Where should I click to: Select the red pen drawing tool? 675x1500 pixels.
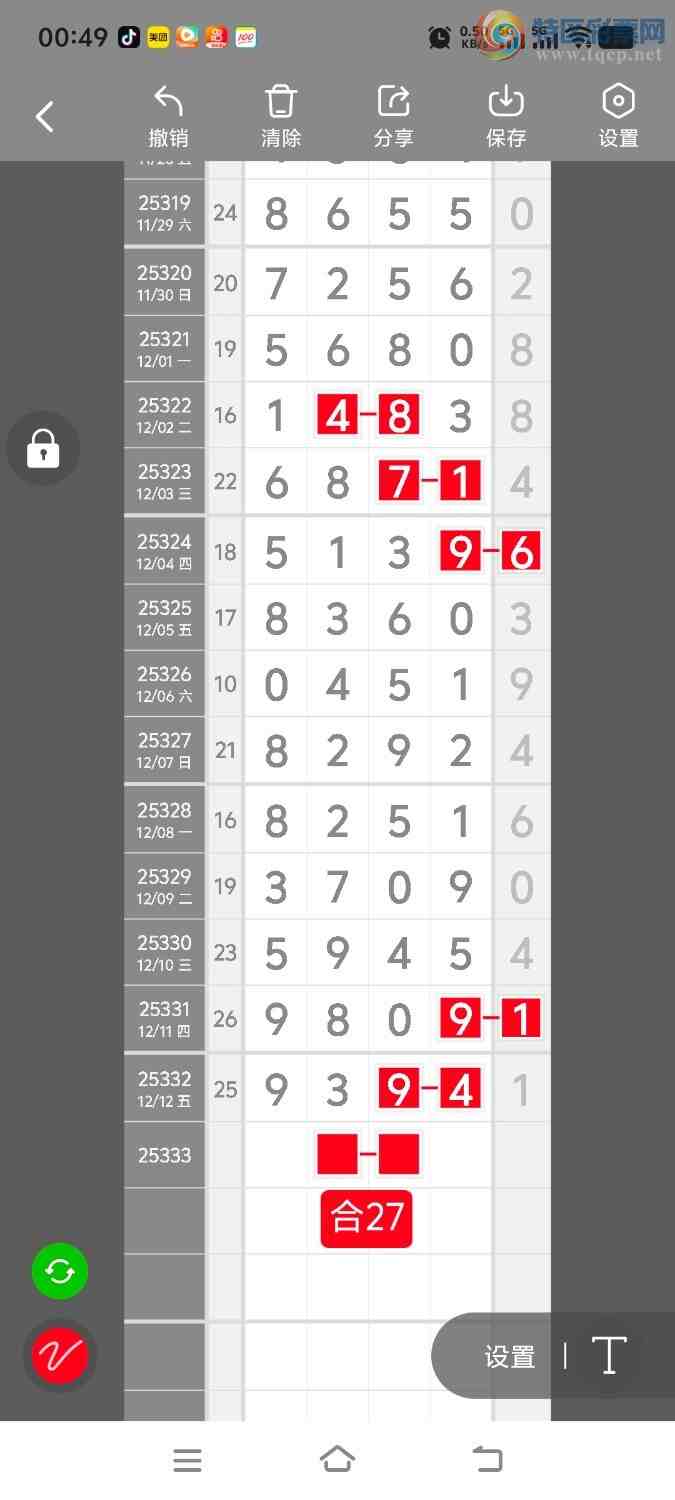point(60,1356)
